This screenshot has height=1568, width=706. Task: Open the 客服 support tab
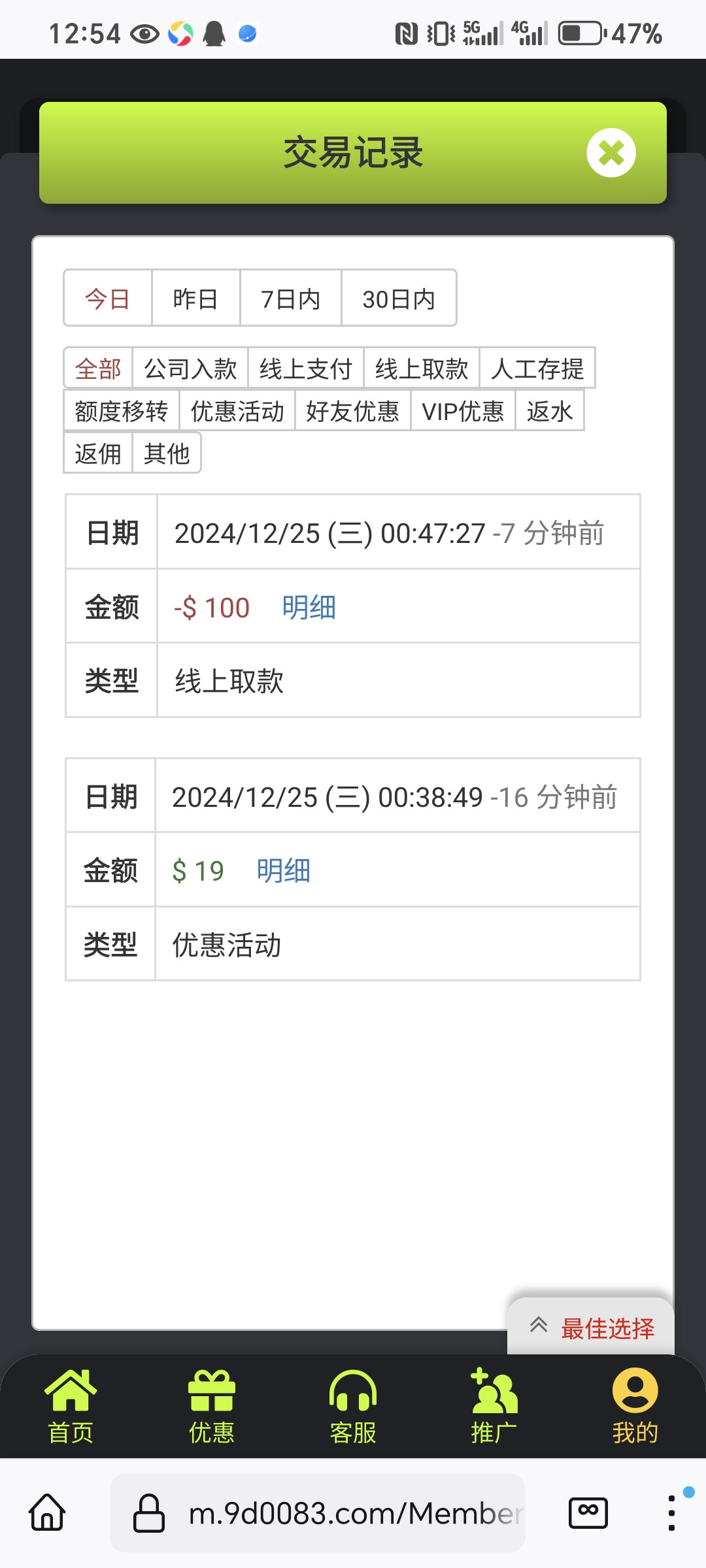point(353,1406)
